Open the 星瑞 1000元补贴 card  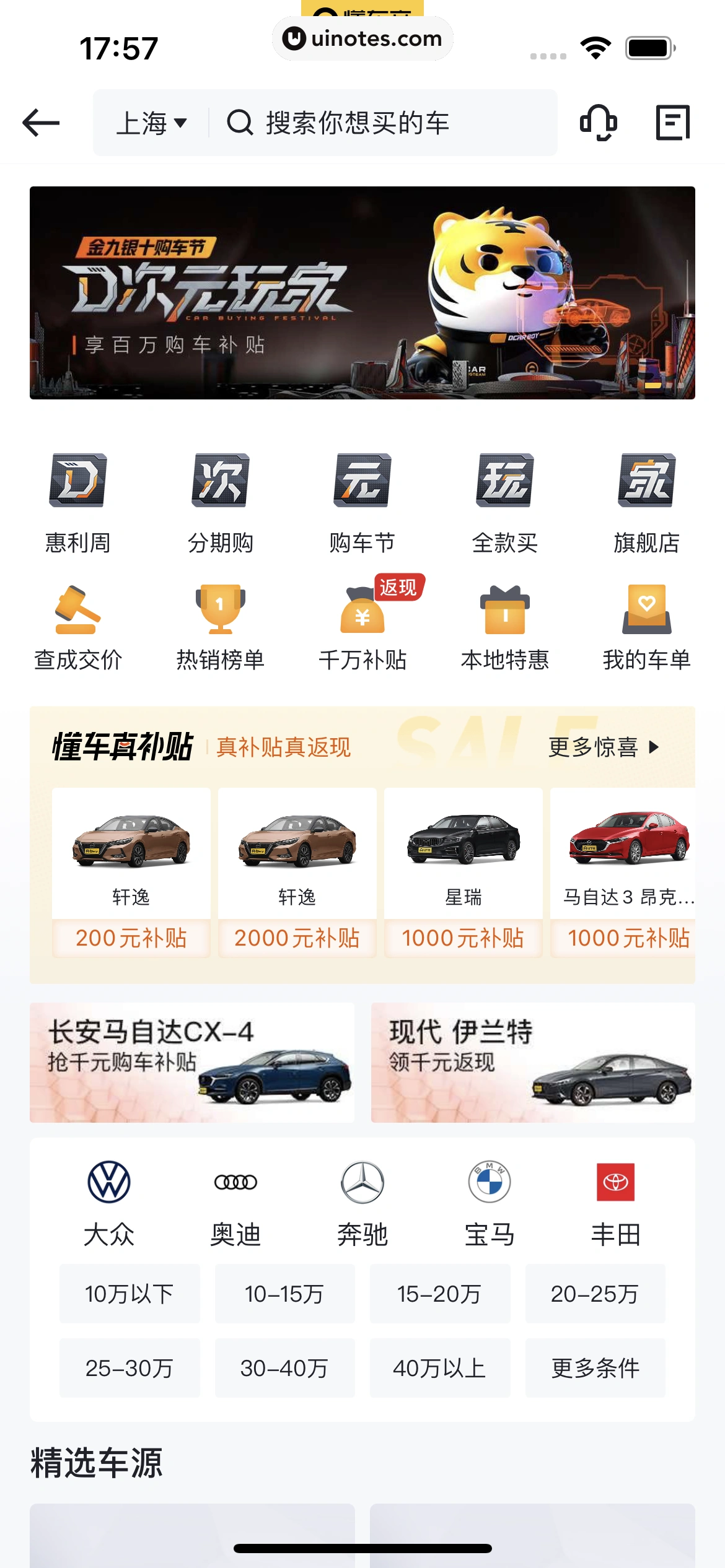pyautogui.click(x=463, y=872)
